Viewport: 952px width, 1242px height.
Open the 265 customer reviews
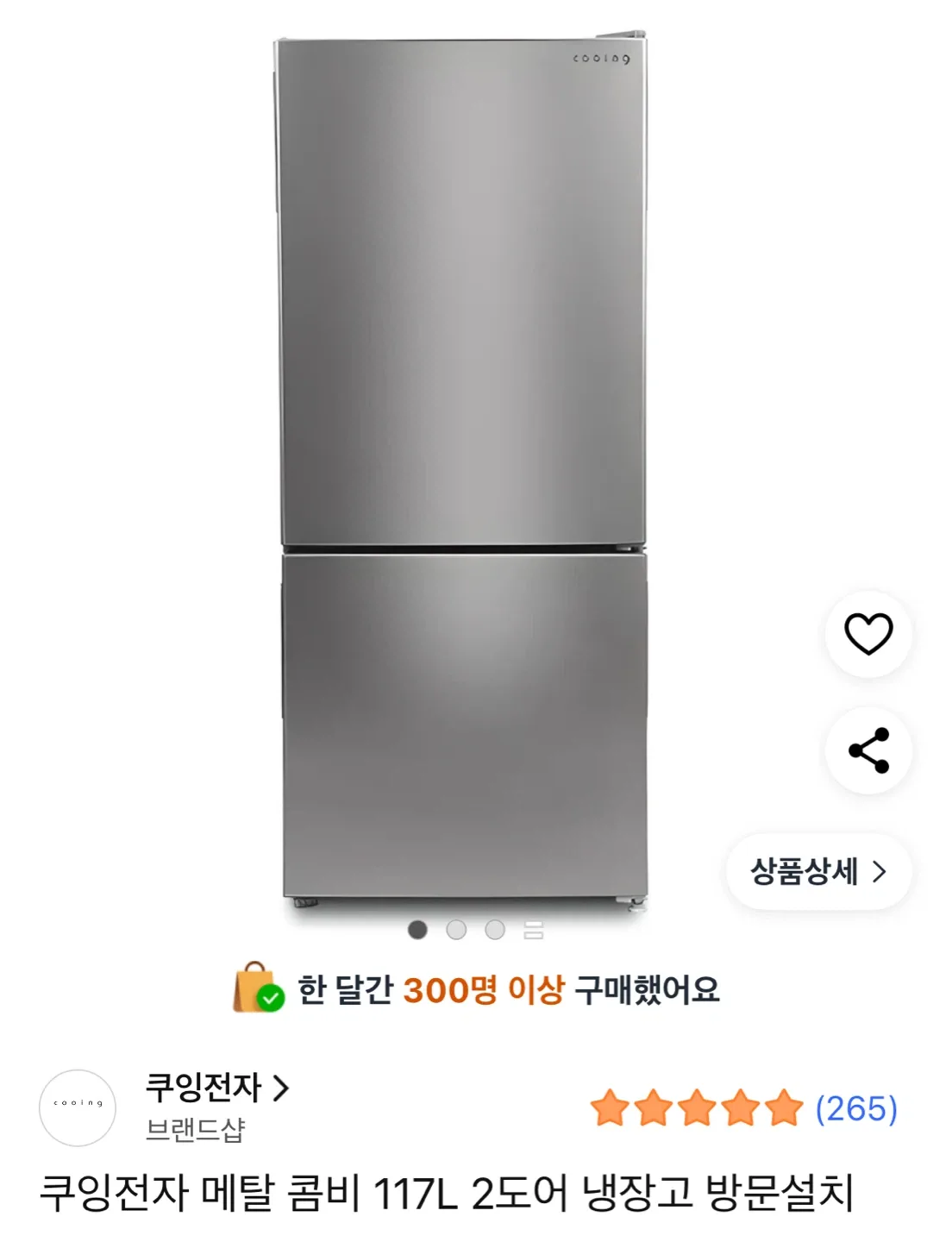click(x=855, y=1108)
